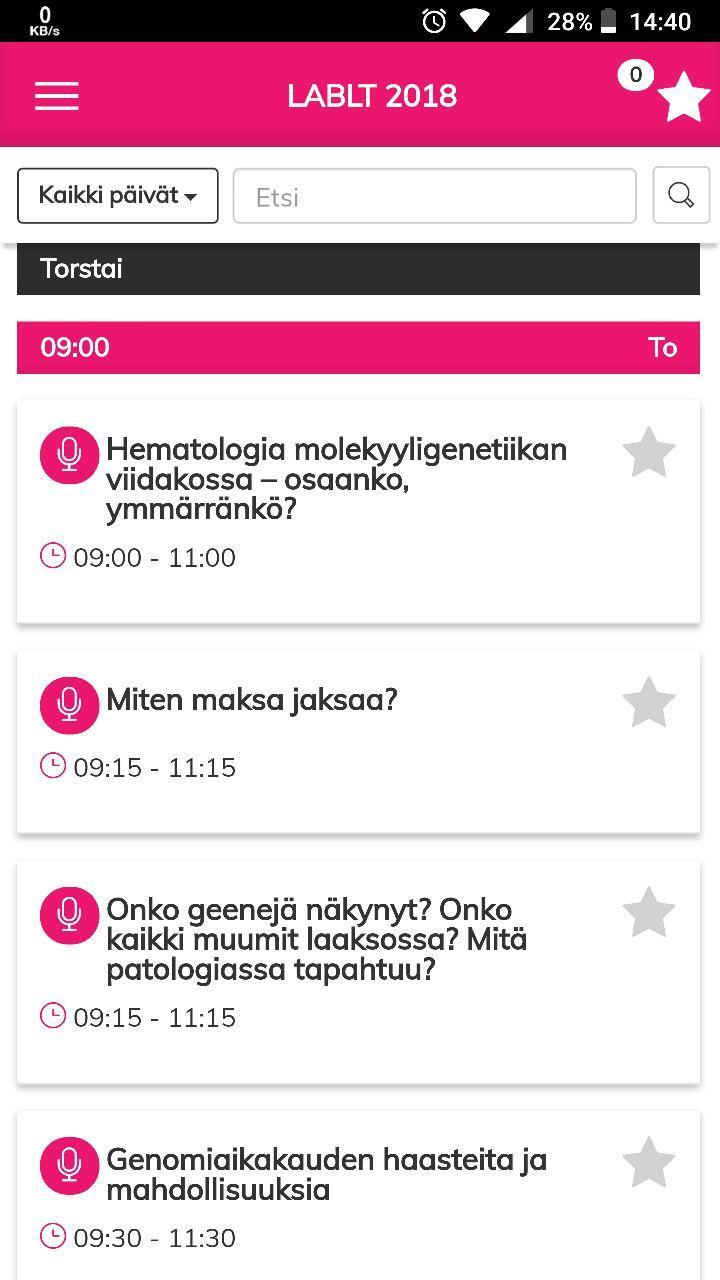Open the Hematologia molekyyligenetiikan viidakossa session
Viewport: 720px width, 1280px height.
click(336, 479)
